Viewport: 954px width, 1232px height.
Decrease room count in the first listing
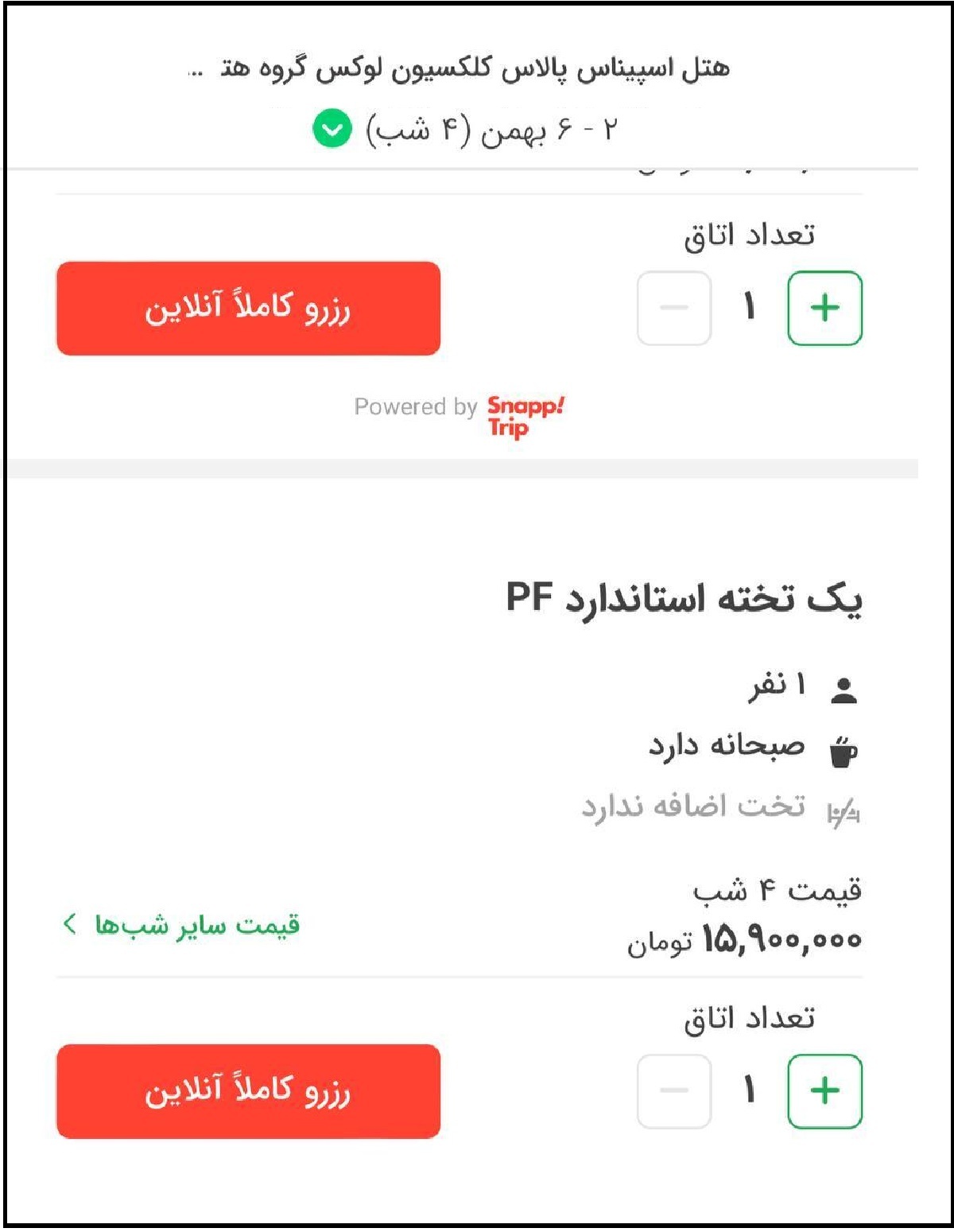point(674,309)
